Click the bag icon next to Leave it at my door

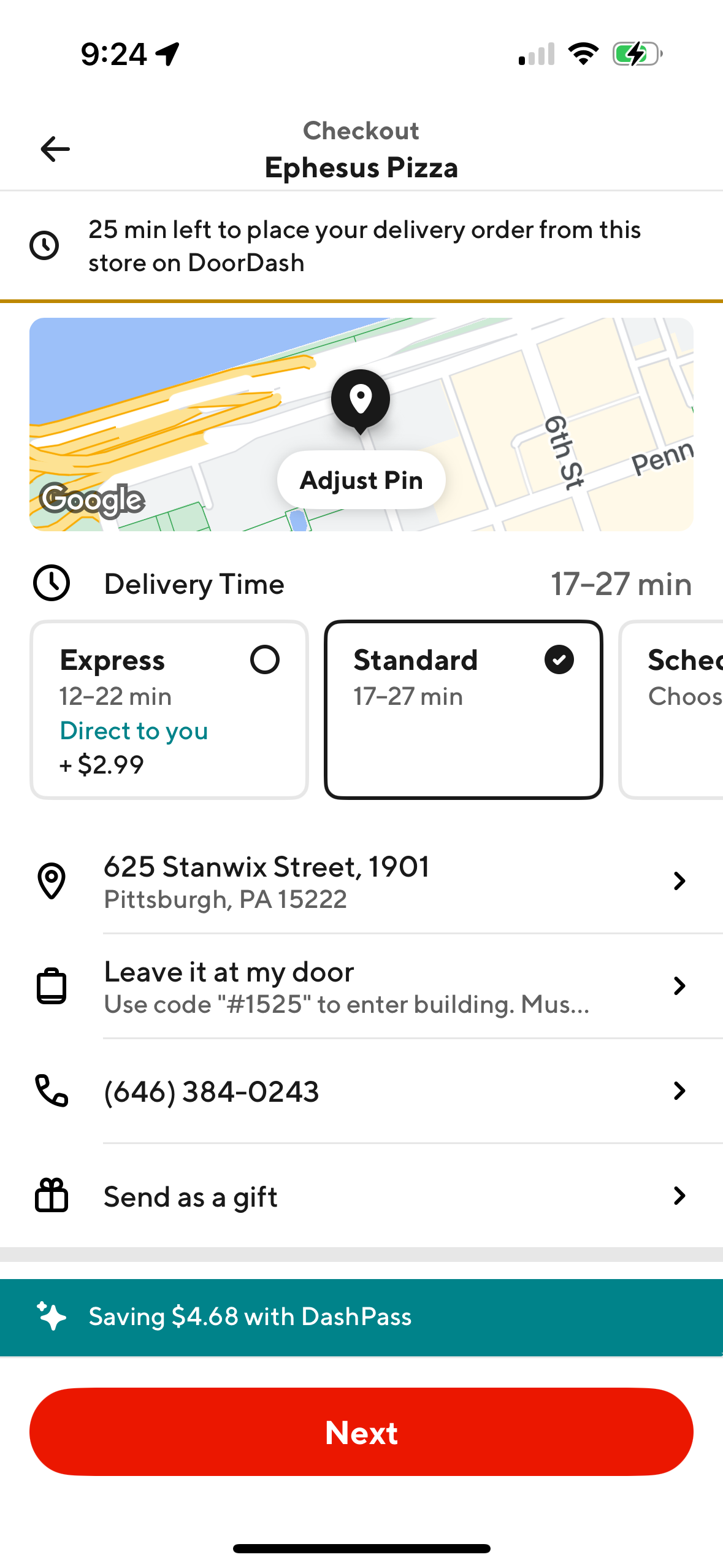click(52, 985)
